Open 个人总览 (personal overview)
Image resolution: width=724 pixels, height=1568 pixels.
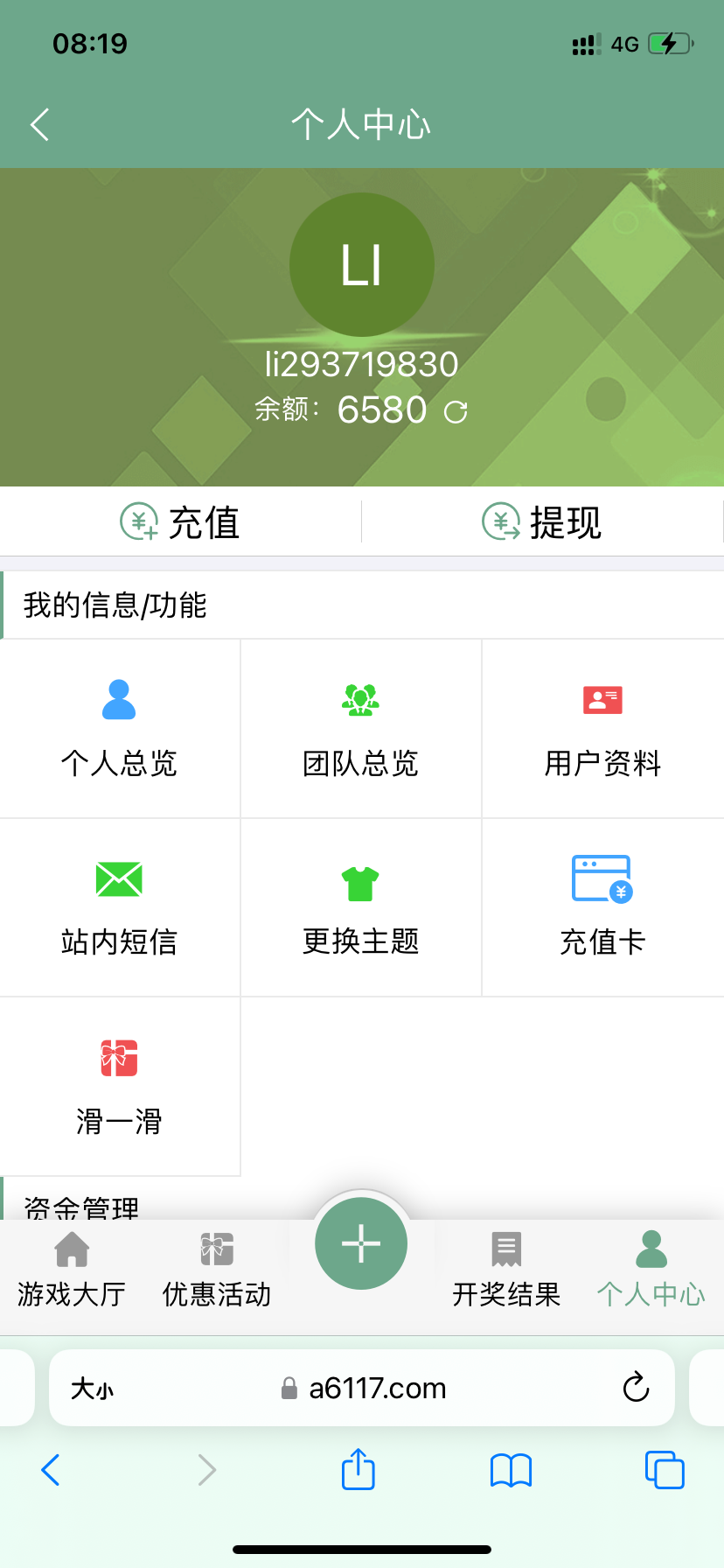pos(118,728)
